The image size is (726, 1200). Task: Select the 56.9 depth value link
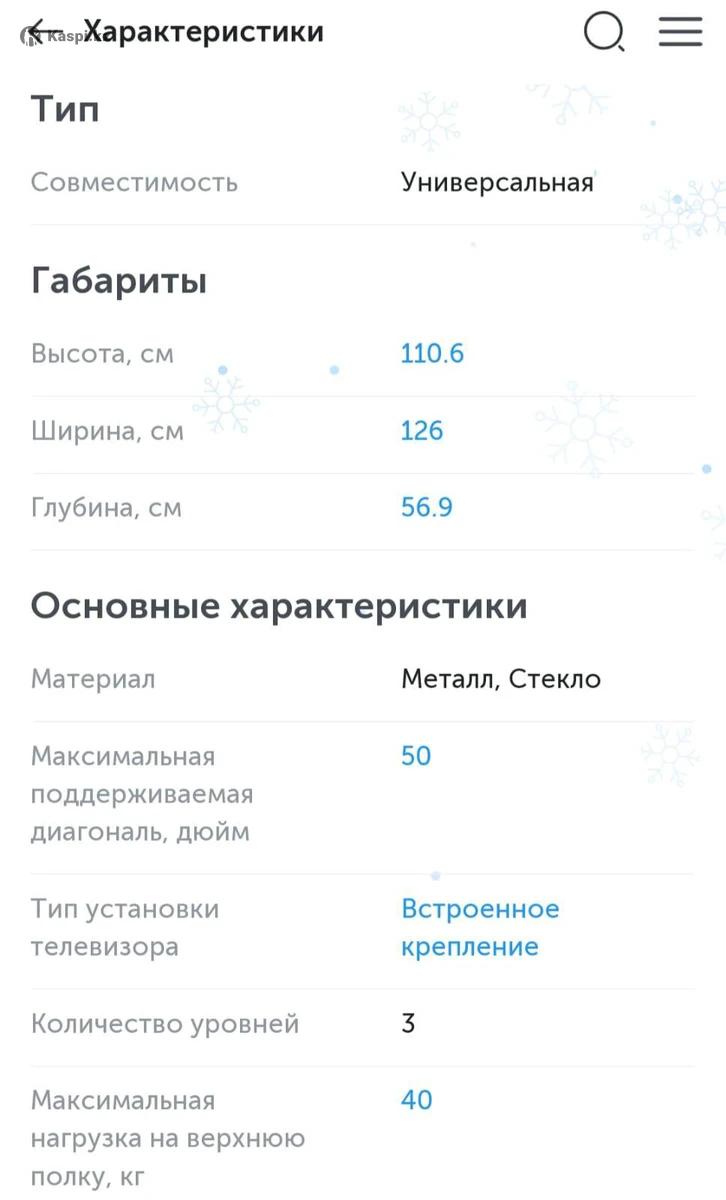[x=427, y=508]
